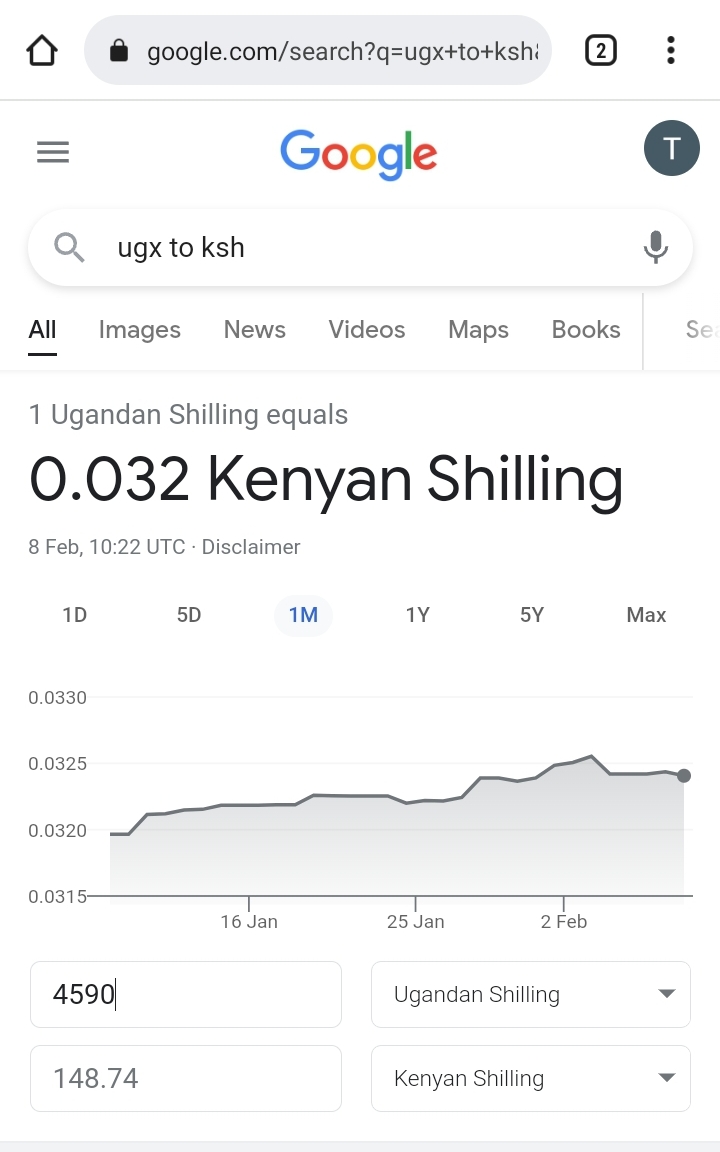This screenshot has height=1152, width=720.
Task: Switch to the Maps tab
Action: click(479, 330)
